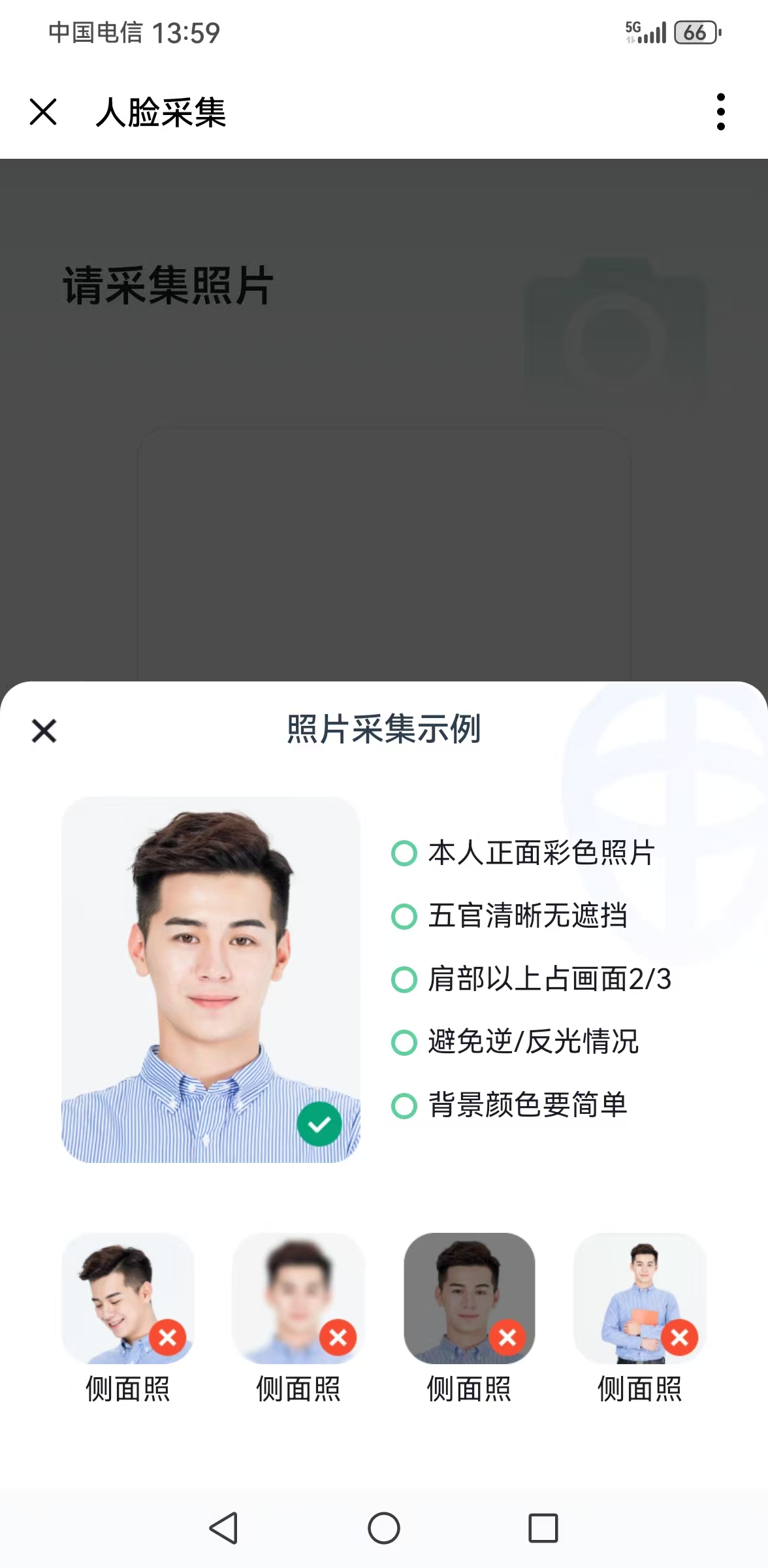Go to the home screen
Viewport: 768px width, 1568px height.
384,1528
